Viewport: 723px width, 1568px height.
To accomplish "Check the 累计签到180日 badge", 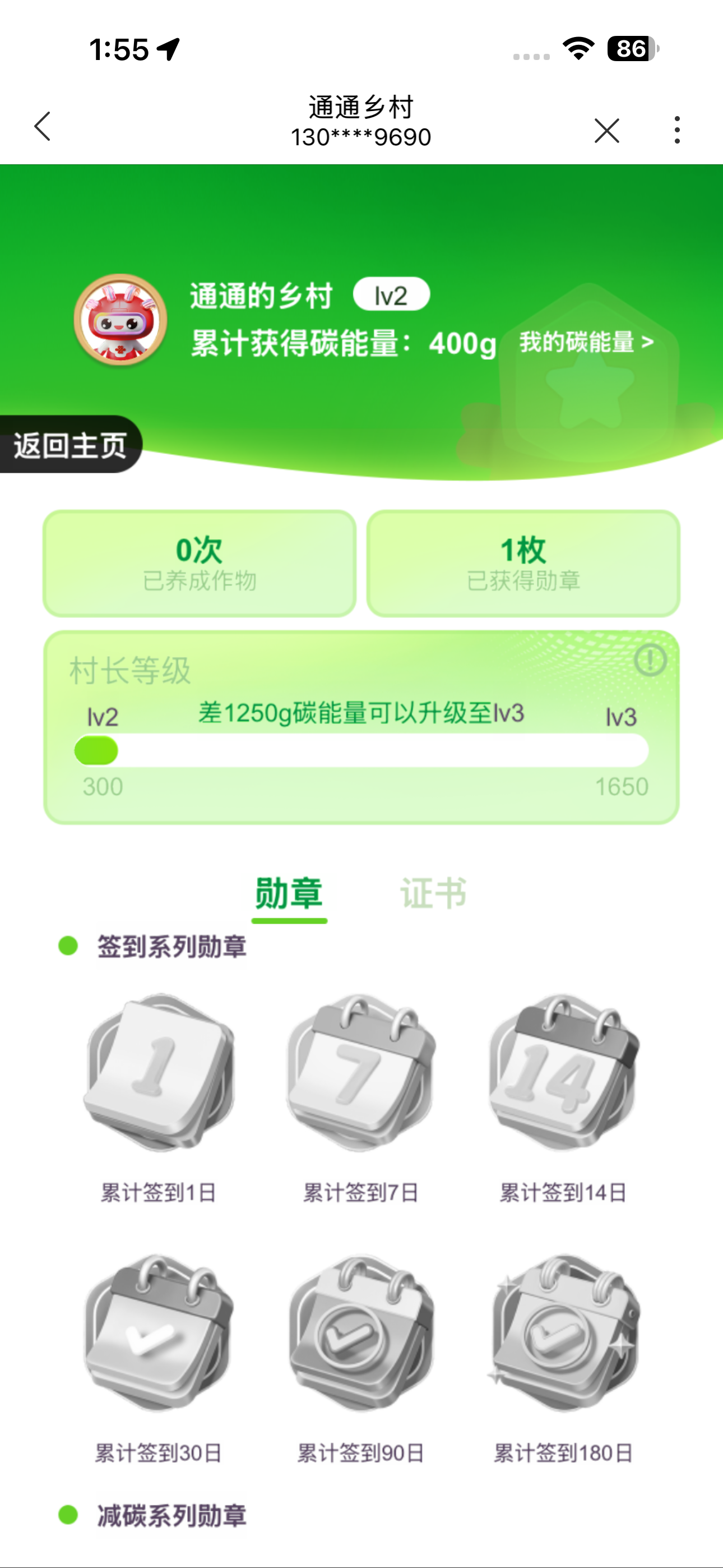I will pos(563,1333).
